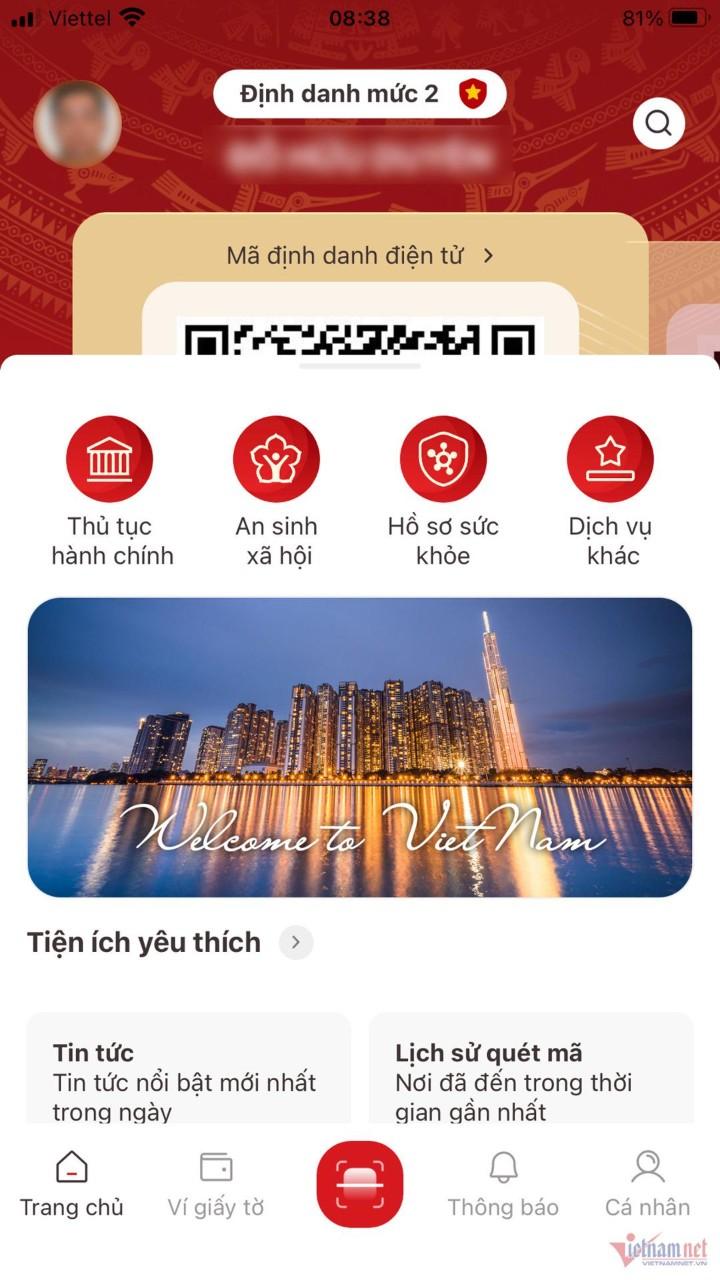Expand Tiện ích yêu thích arrow
The width and height of the screenshot is (720, 1280).
click(x=296, y=942)
